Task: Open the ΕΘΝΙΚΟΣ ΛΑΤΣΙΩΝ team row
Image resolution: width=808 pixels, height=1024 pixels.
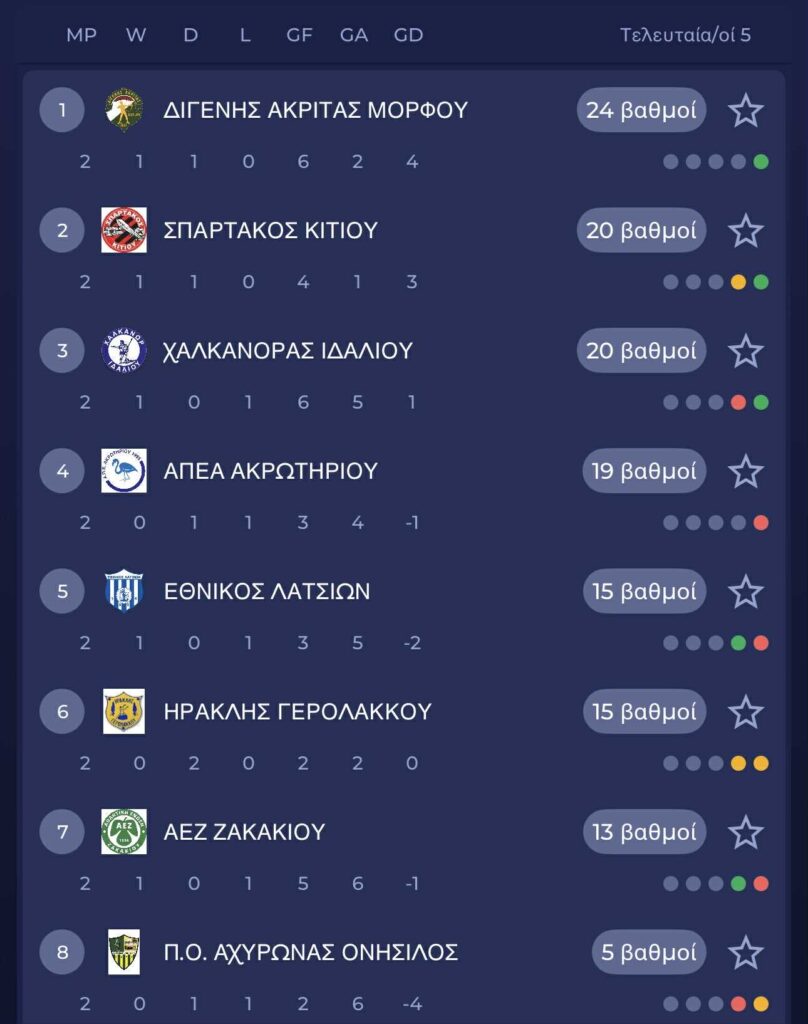Action: tap(266, 592)
